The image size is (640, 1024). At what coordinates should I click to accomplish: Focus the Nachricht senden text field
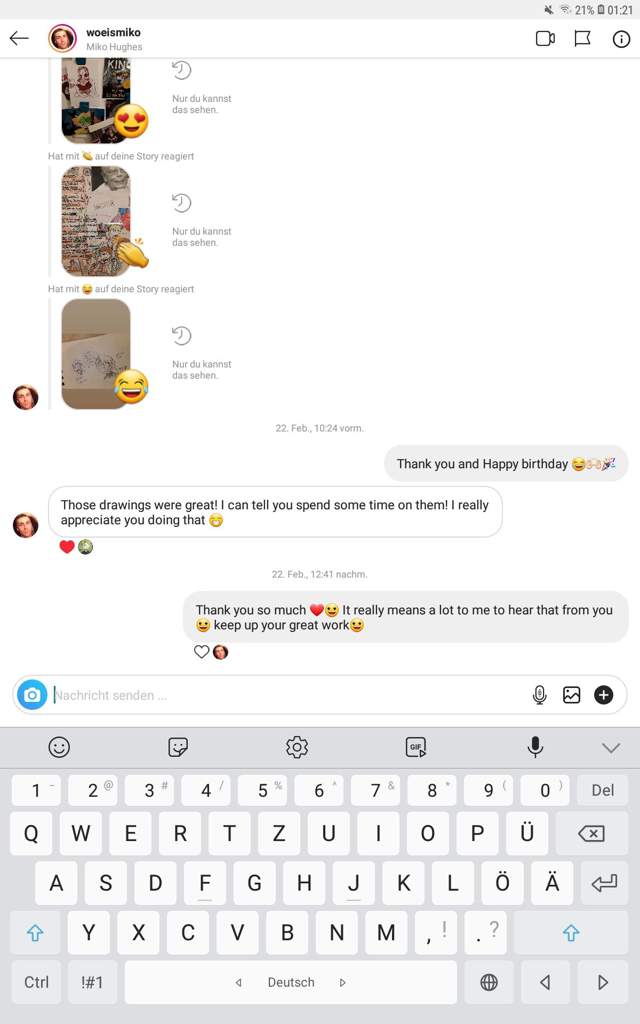[x=280, y=695]
